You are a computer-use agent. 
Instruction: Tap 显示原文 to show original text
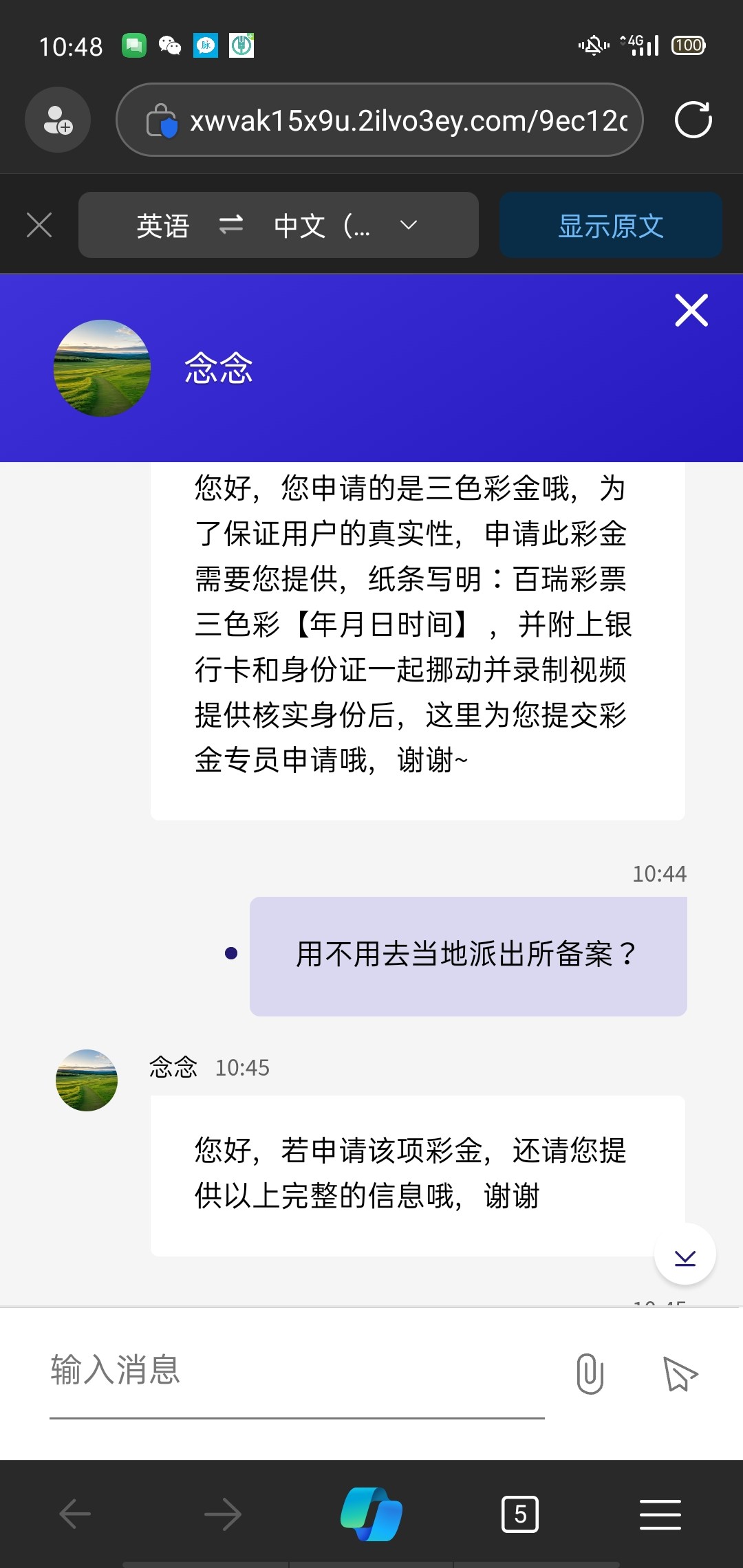[x=610, y=225]
